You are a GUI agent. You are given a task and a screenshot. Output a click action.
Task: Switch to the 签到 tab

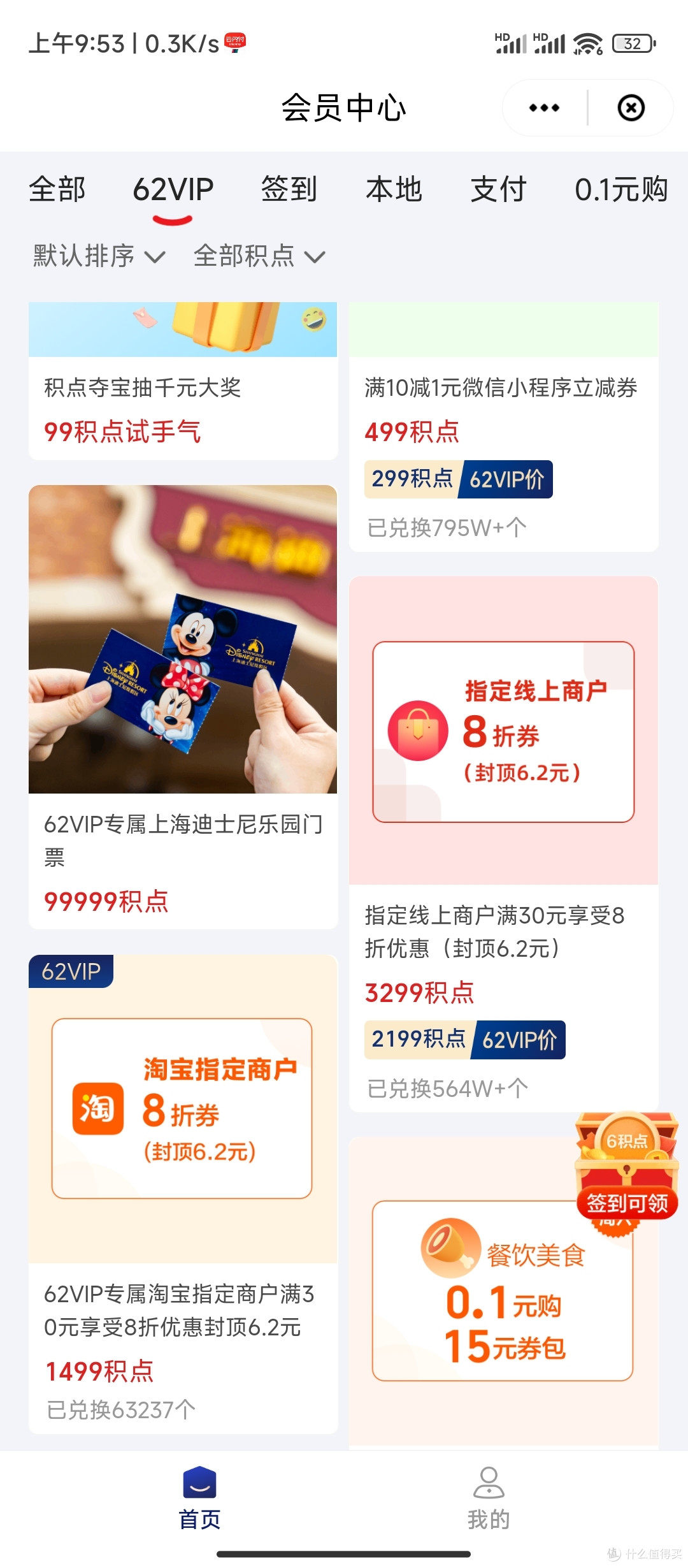[289, 190]
